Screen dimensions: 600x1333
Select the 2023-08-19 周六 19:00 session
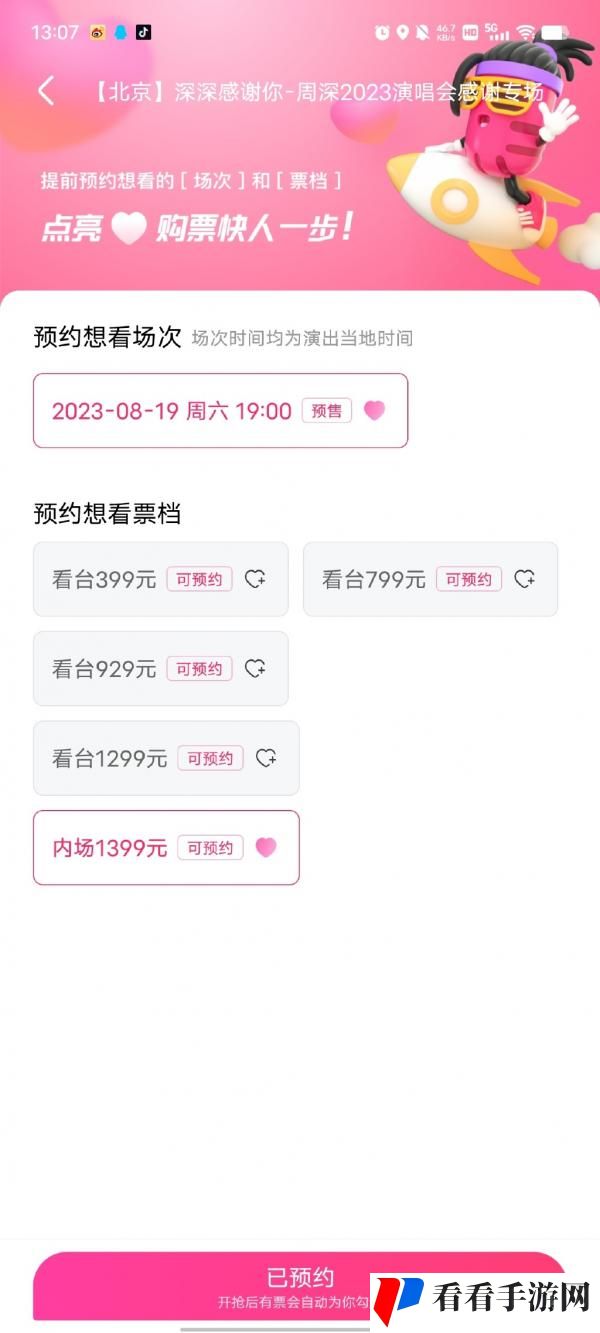[220, 410]
